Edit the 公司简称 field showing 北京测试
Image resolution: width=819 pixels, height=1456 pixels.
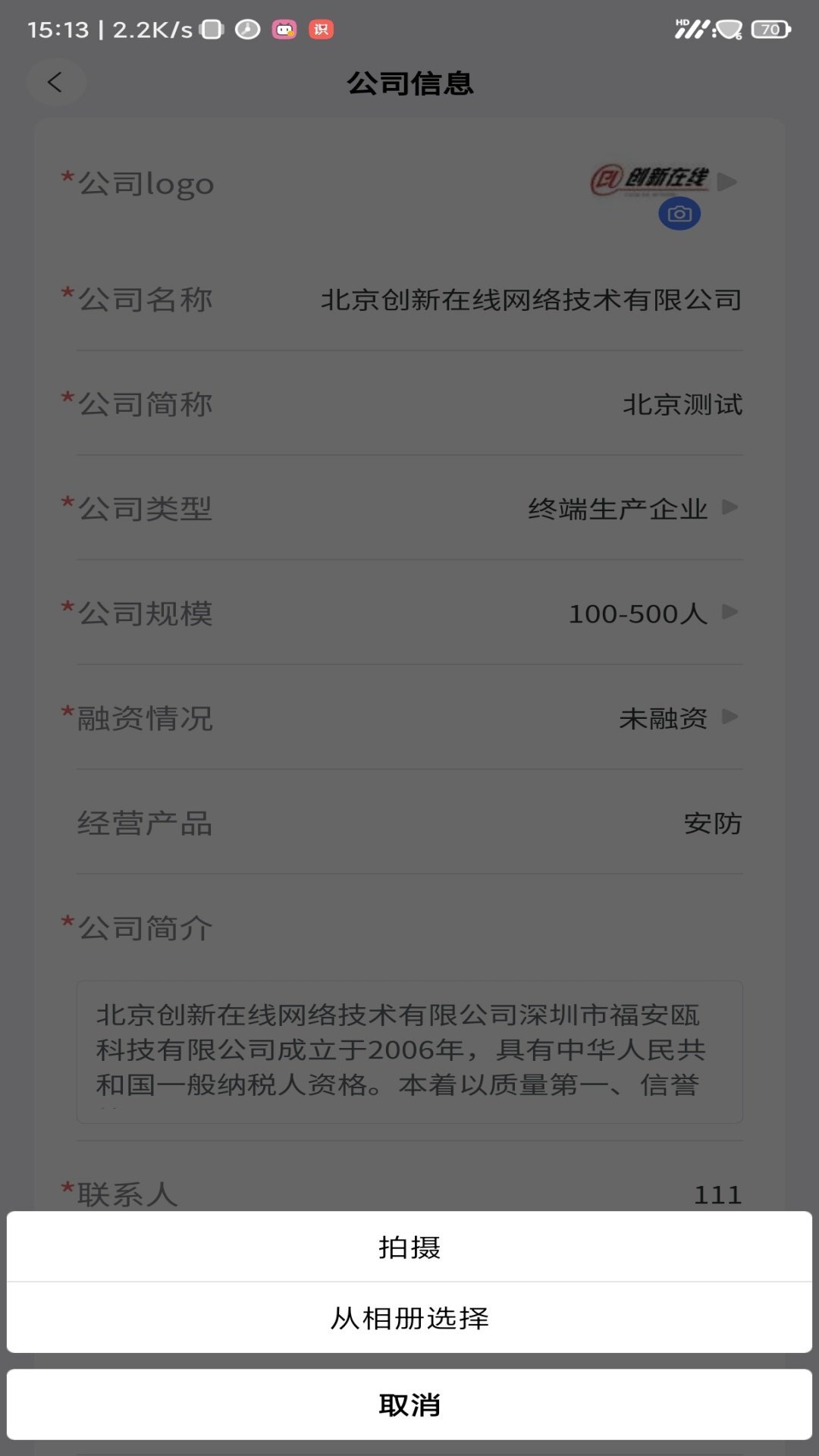point(682,404)
